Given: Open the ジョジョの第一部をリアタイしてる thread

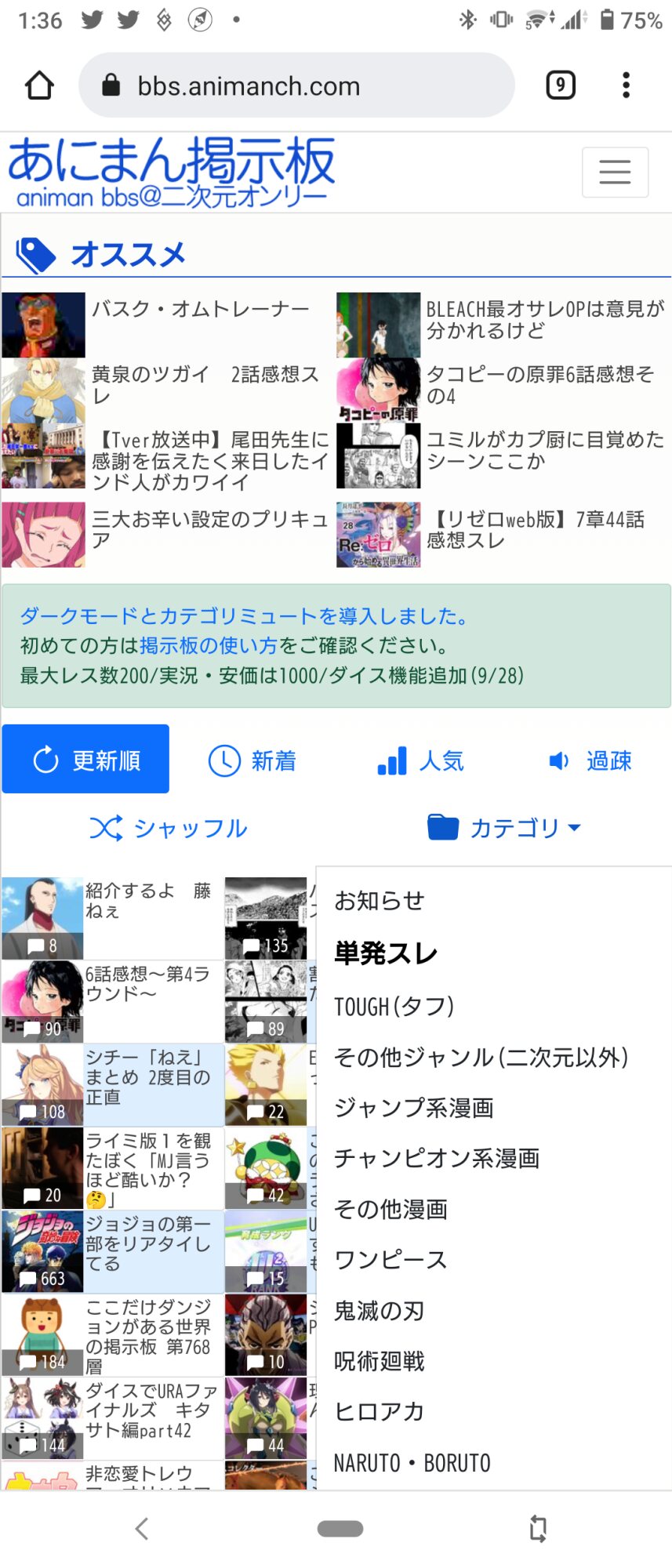Looking at the screenshot, I should tap(148, 1243).
